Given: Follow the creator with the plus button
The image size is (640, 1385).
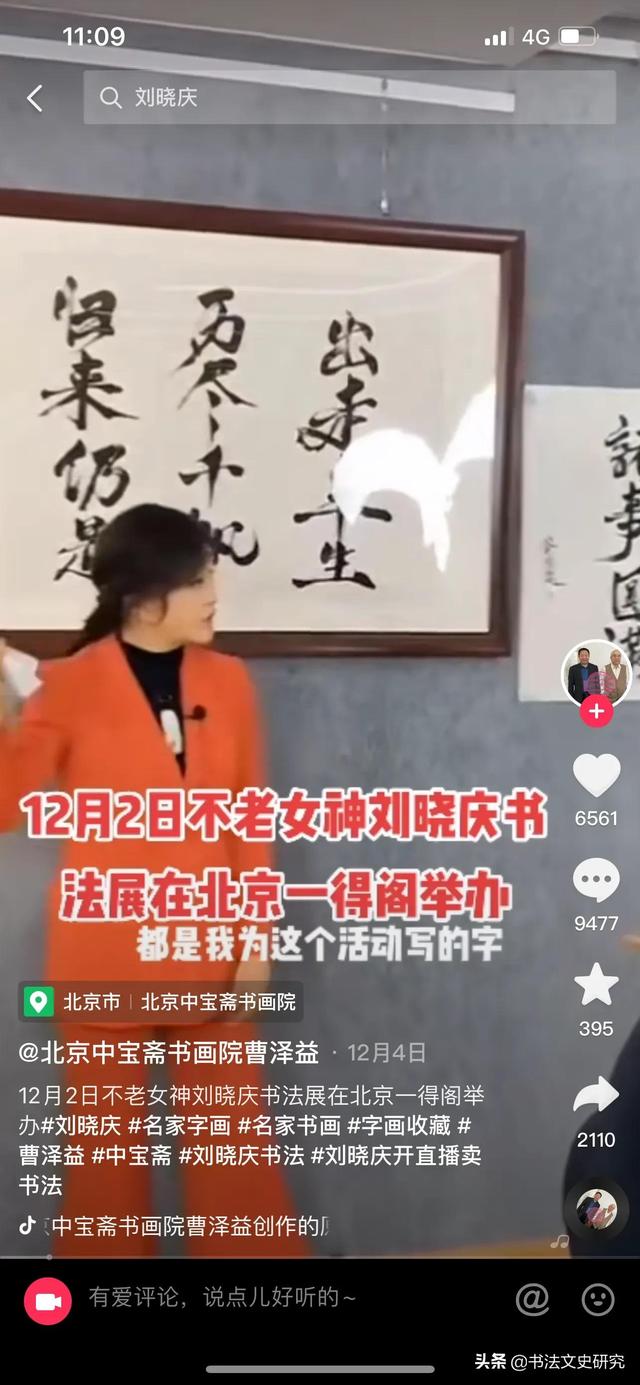Looking at the screenshot, I should [596, 712].
